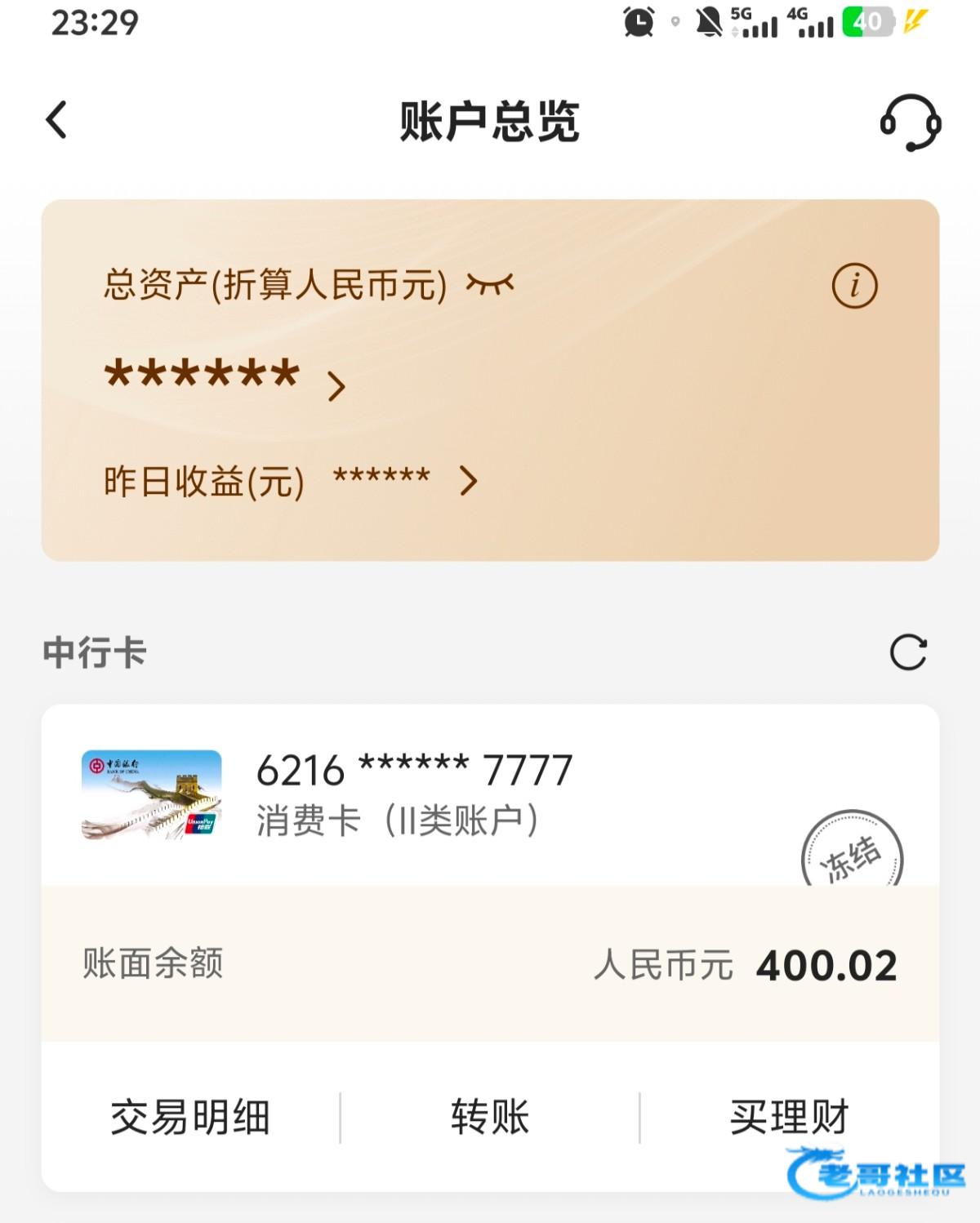This screenshot has height=1223, width=980.
Task: Go back from account overview
Action: tap(56, 121)
